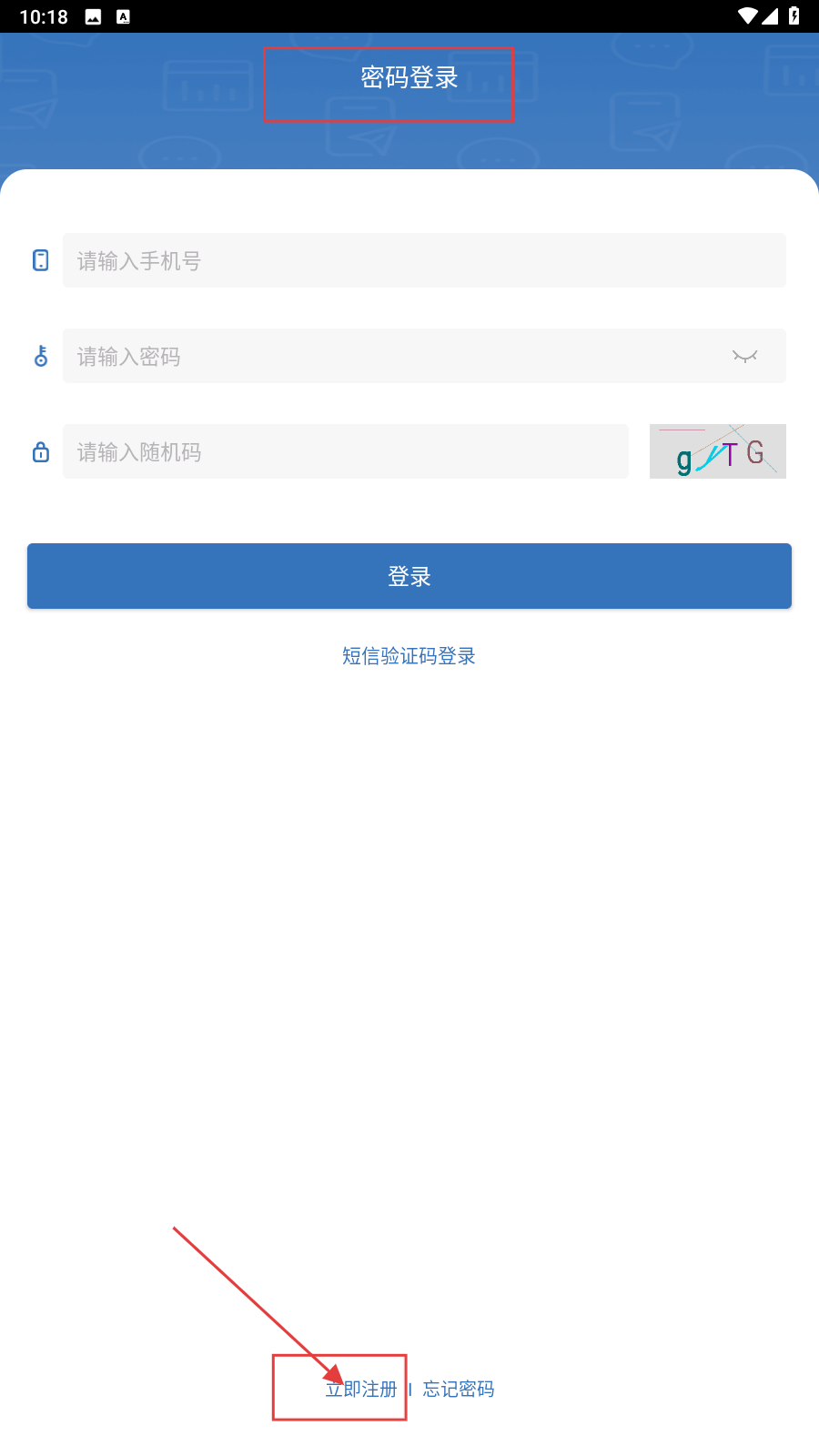
Task: Enter phone number in 请输入手机号 field
Action: 423,260
